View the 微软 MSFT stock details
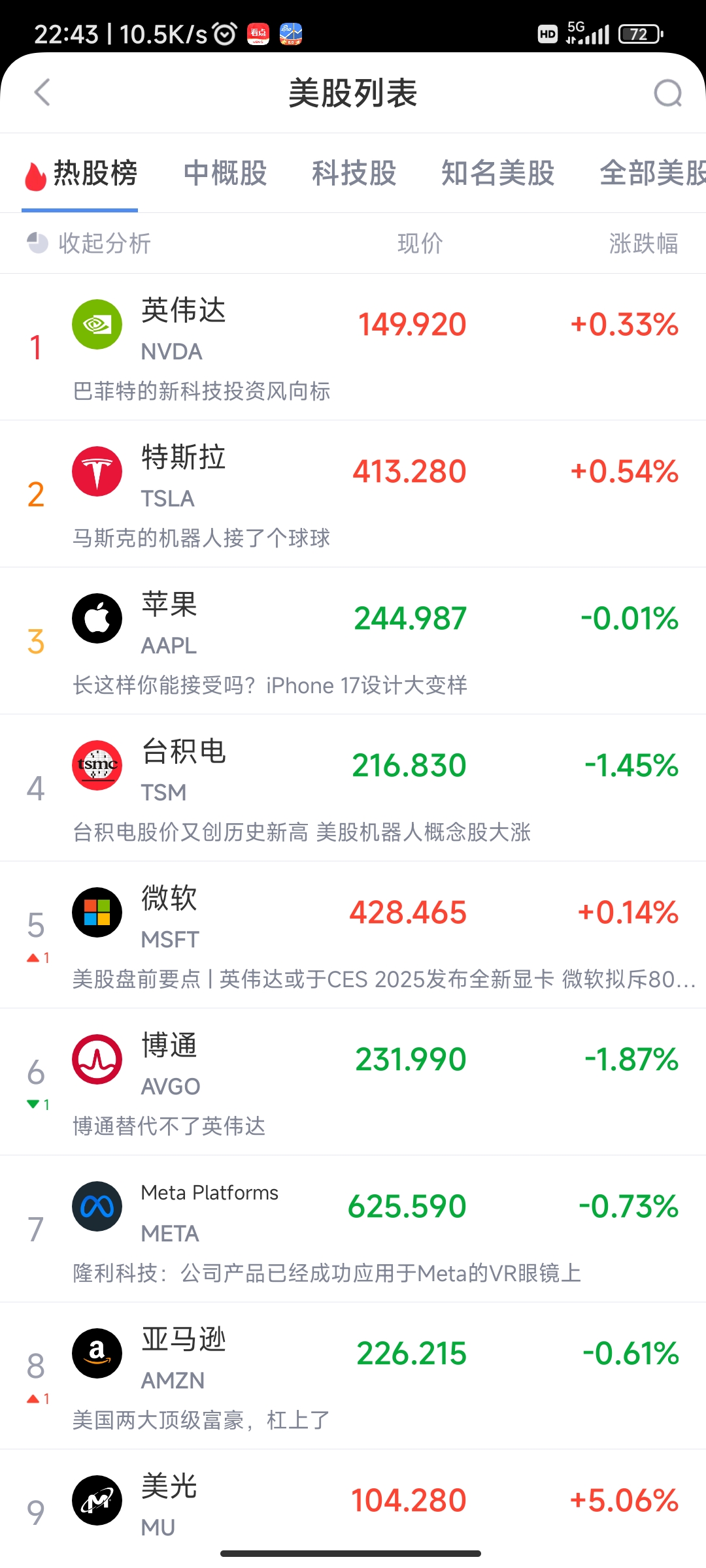This screenshot has width=706, height=1568. tap(353, 935)
